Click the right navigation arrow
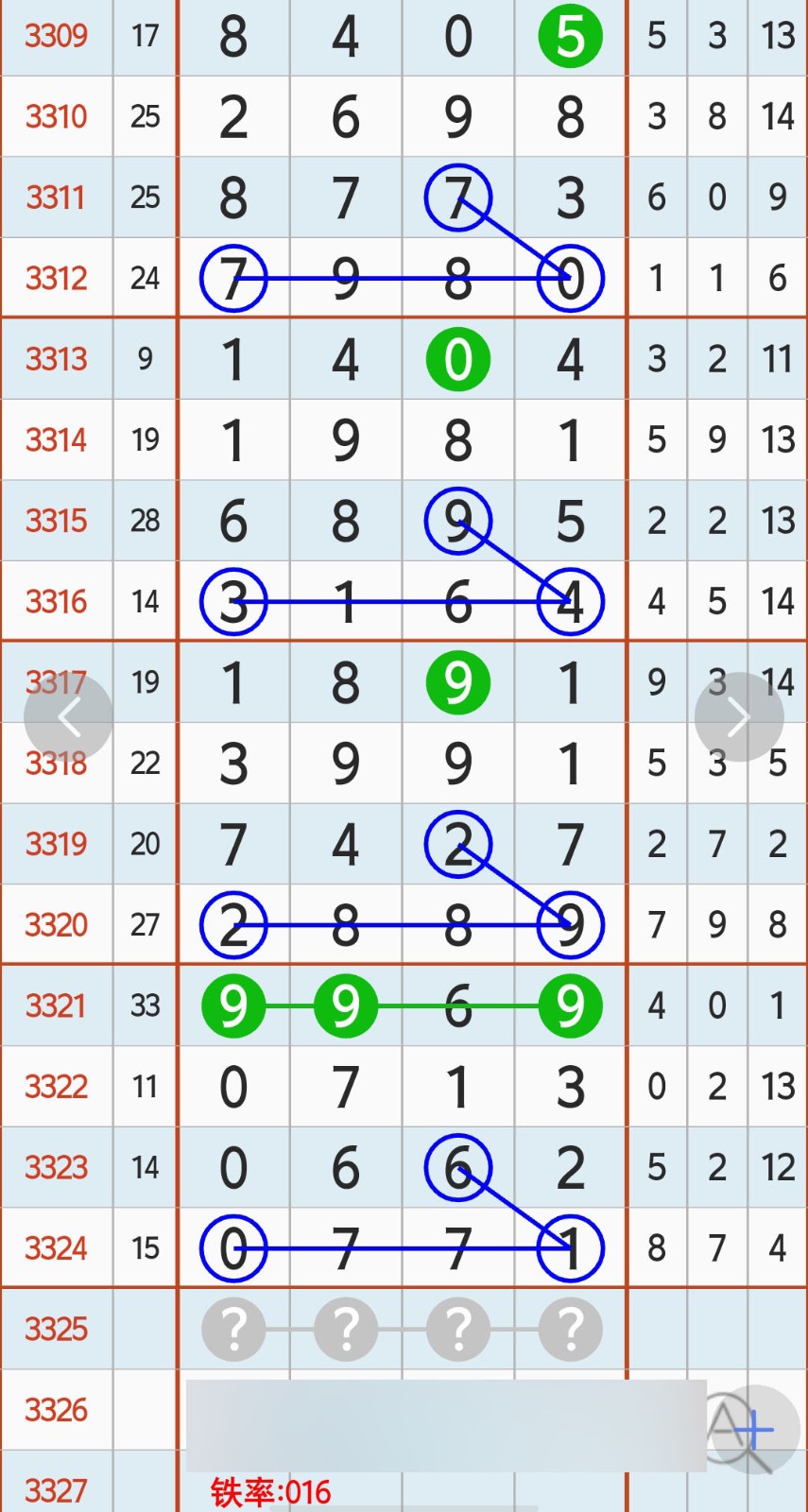Viewport: 808px width, 1512px height. [740, 715]
